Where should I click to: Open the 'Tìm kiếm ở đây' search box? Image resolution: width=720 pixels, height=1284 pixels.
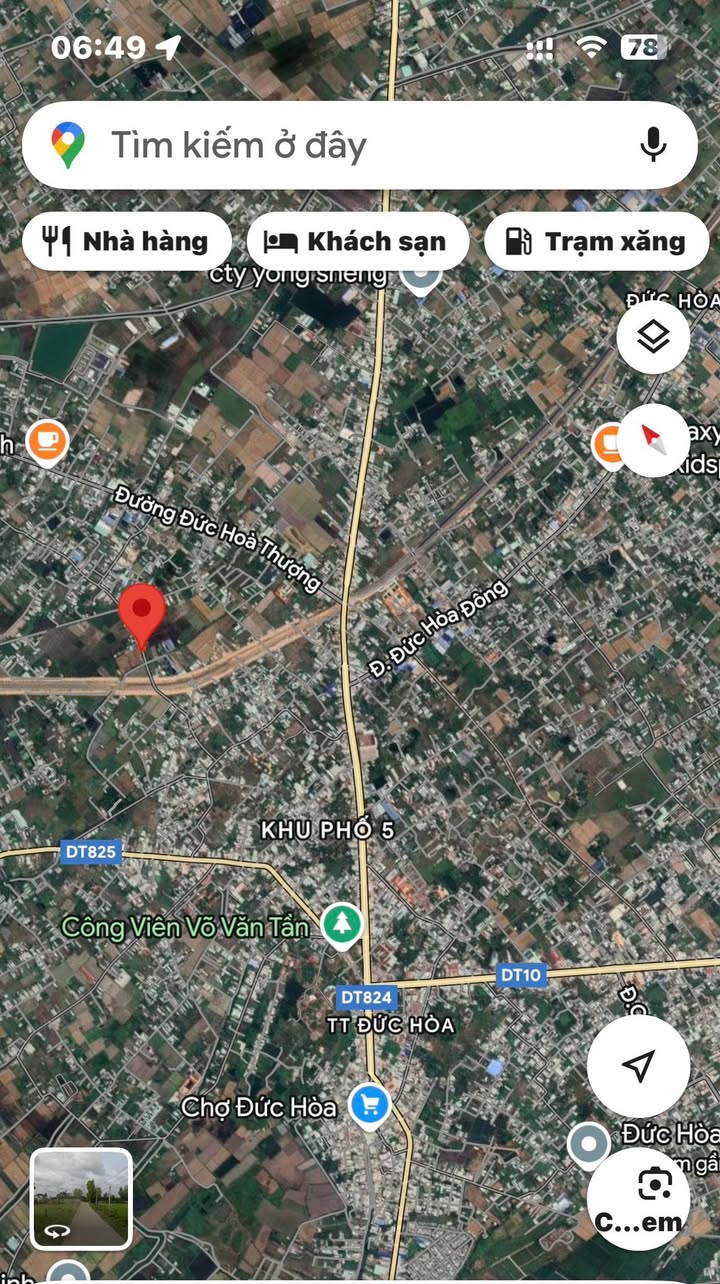coord(340,146)
